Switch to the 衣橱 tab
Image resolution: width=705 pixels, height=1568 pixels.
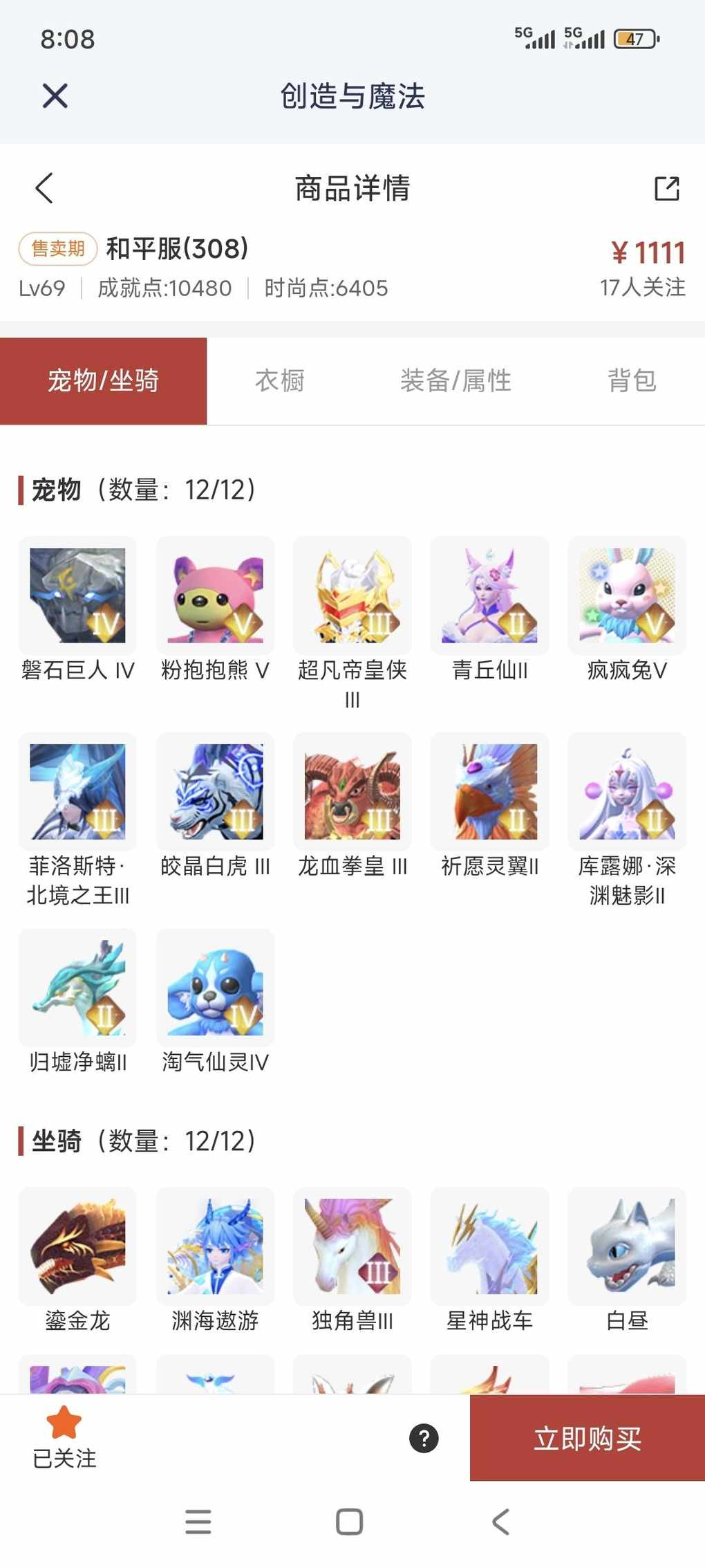tap(280, 381)
